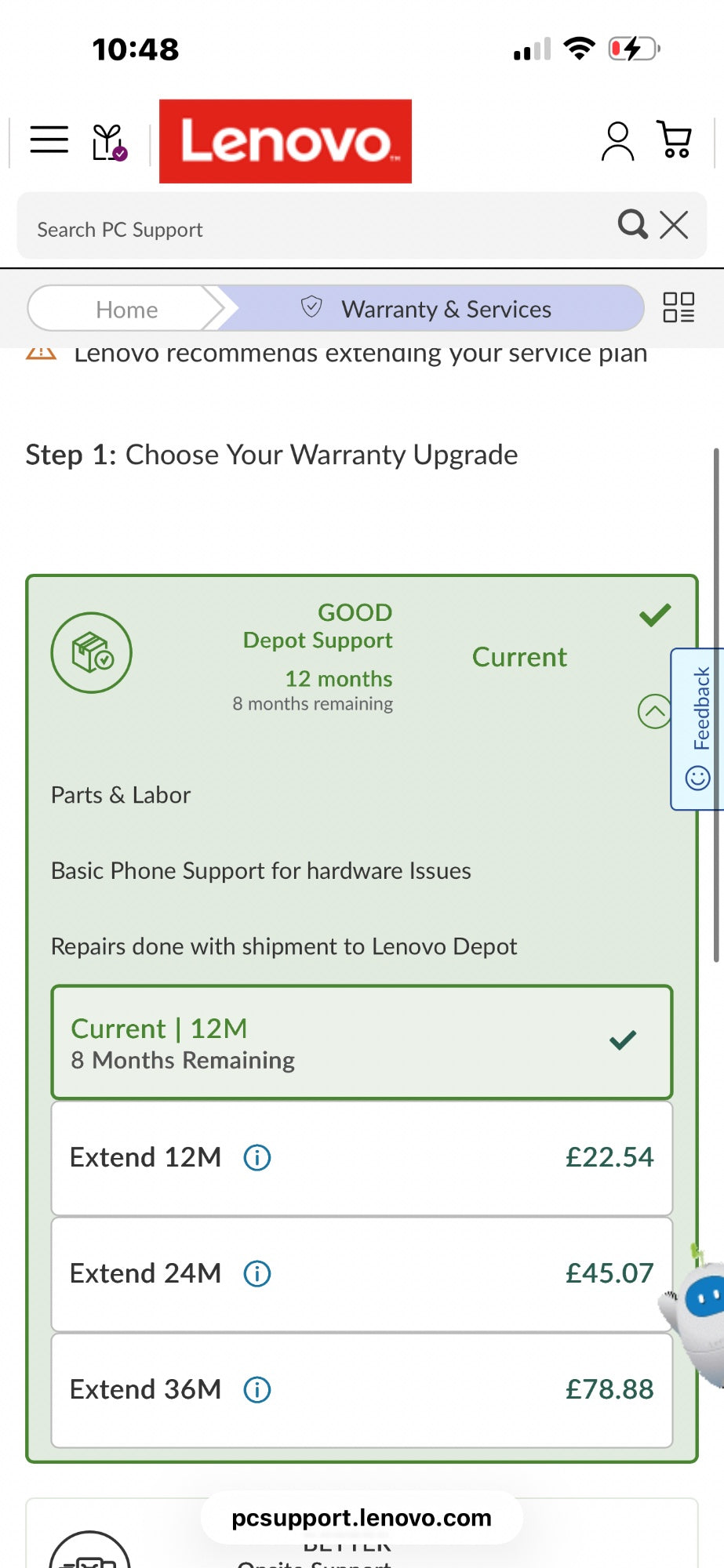Show info for Extend 36M
Viewport: 724px width, 1568px height.
coord(257,1390)
